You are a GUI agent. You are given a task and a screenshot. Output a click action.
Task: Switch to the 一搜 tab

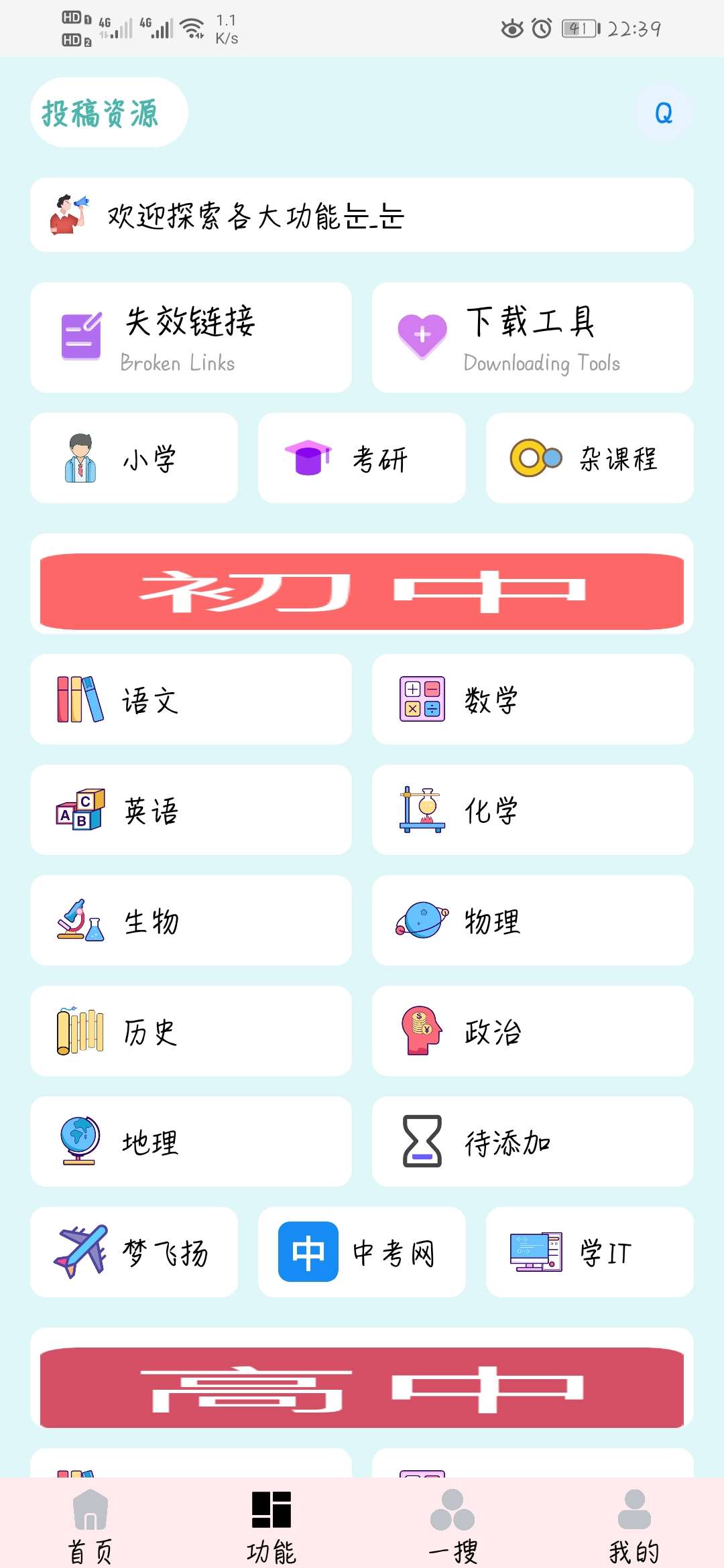coord(452,1522)
